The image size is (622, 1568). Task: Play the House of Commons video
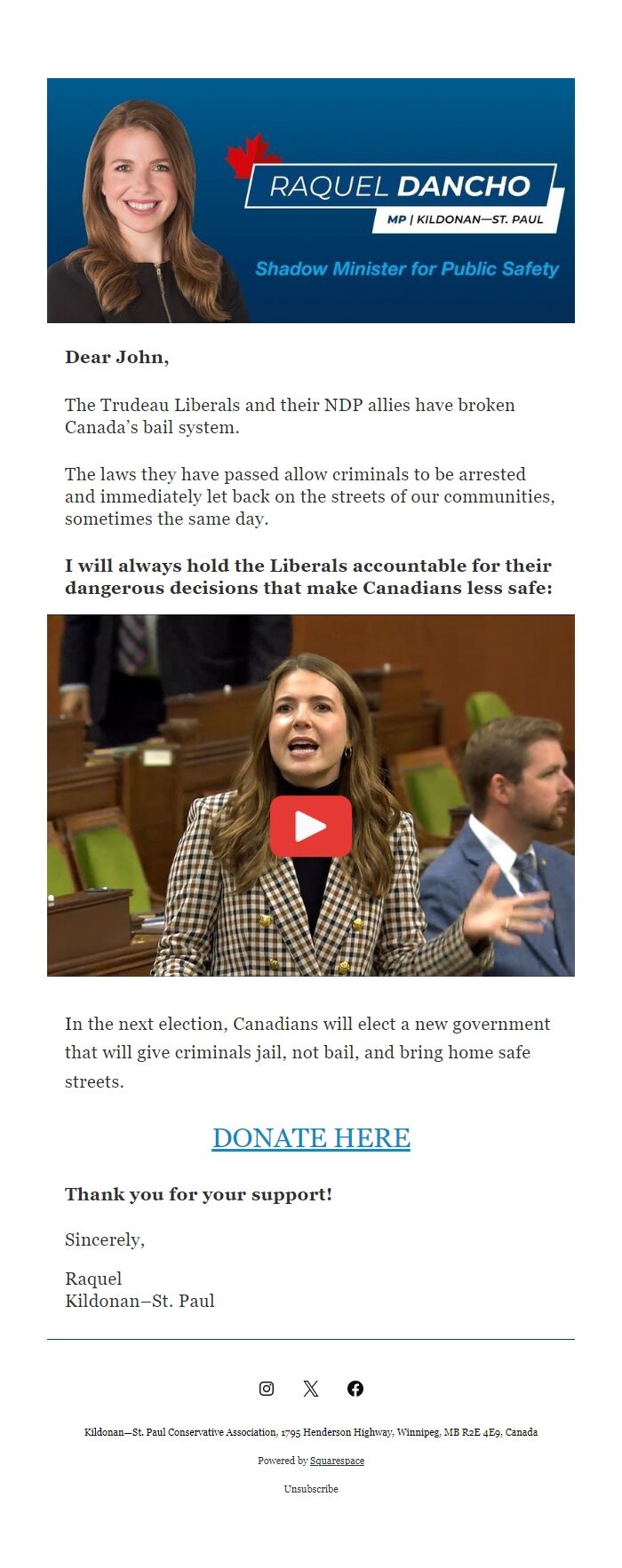(x=310, y=826)
